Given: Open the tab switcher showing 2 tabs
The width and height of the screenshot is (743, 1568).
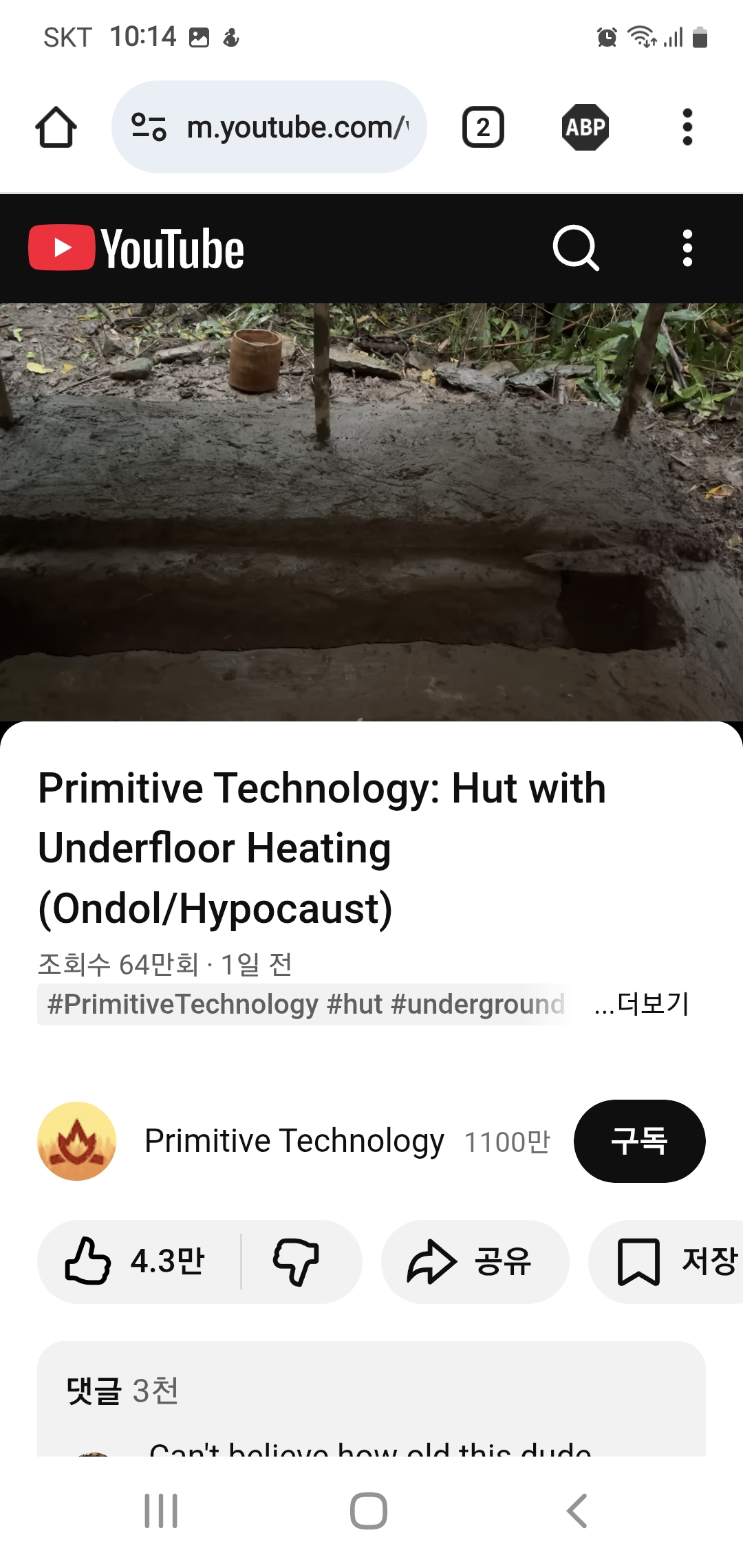Looking at the screenshot, I should pos(483,127).
